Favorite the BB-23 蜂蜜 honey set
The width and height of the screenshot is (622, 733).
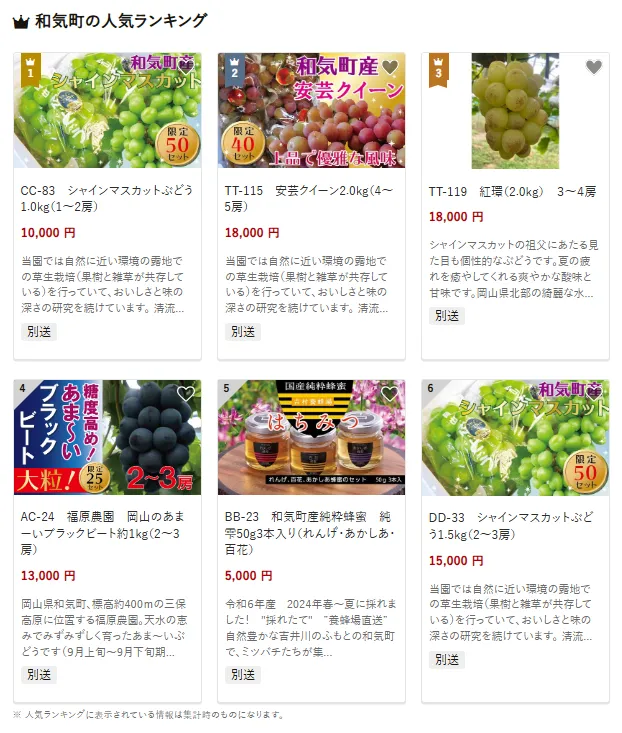pyautogui.click(x=389, y=394)
